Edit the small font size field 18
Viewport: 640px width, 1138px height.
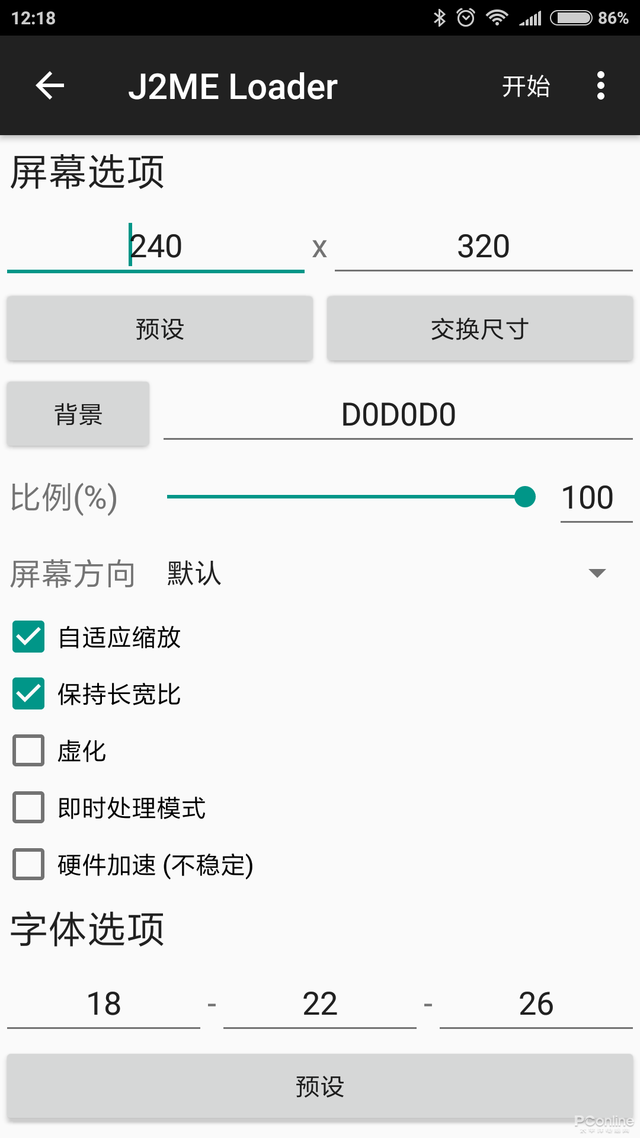point(104,1003)
